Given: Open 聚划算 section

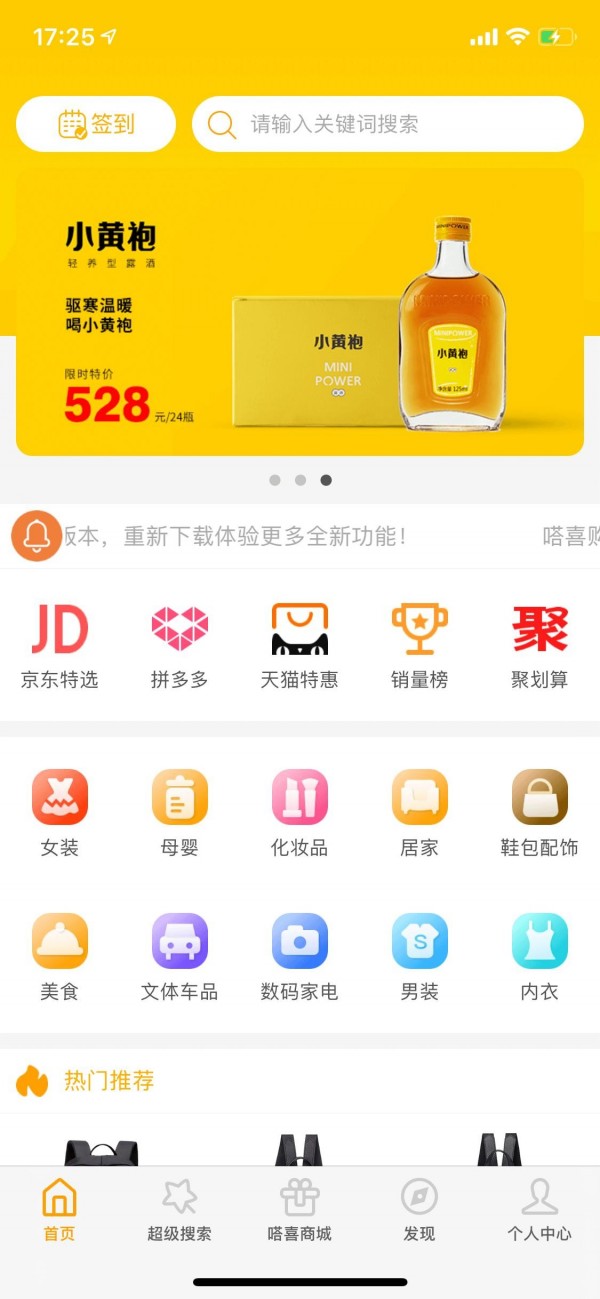Looking at the screenshot, I should 540,645.
